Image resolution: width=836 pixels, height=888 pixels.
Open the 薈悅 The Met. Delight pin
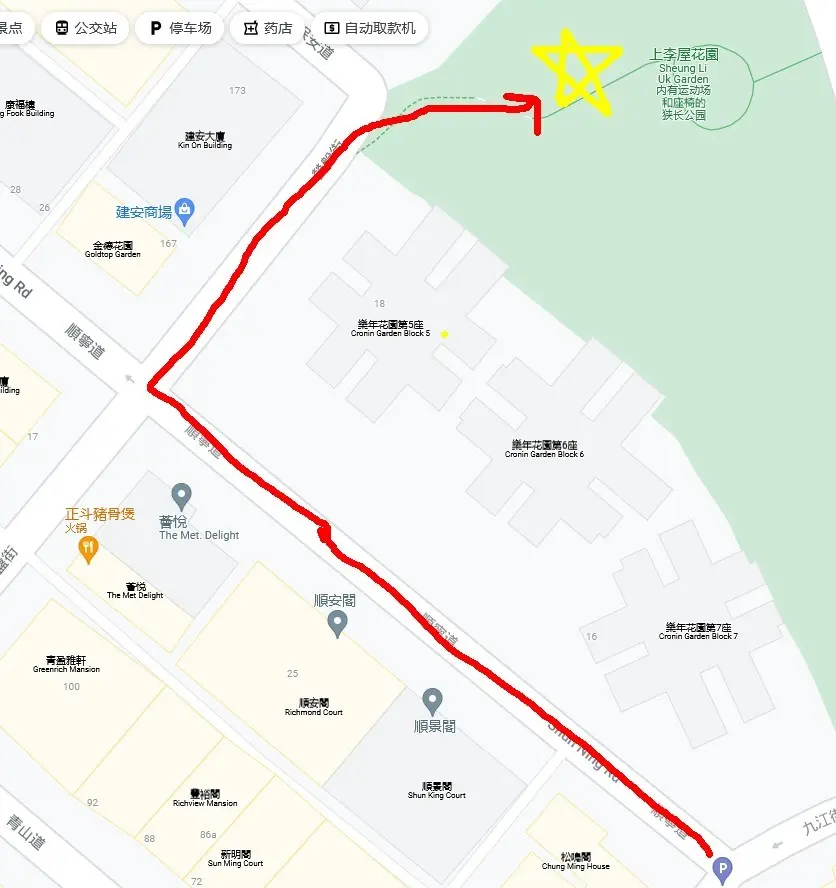(x=181, y=495)
